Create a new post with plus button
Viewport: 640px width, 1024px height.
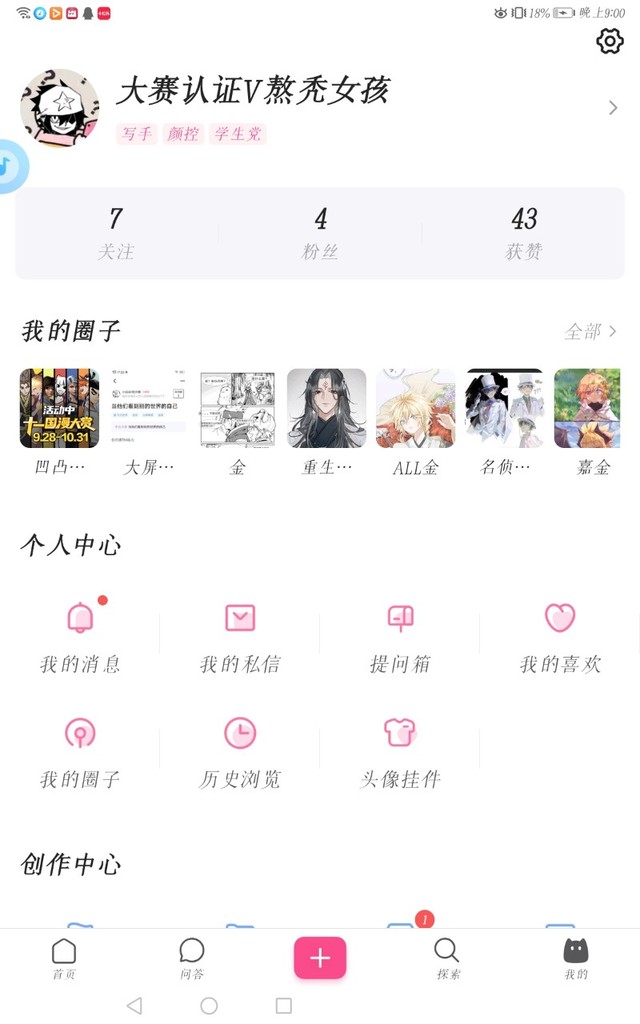(320, 958)
